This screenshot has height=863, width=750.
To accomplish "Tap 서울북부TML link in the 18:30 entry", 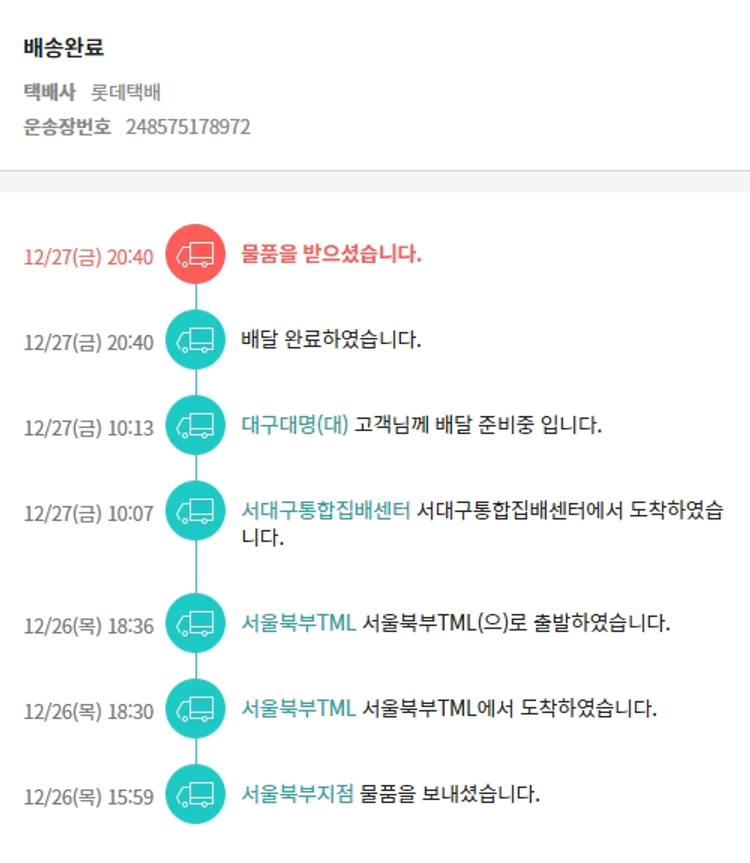I will coord(298,709).
